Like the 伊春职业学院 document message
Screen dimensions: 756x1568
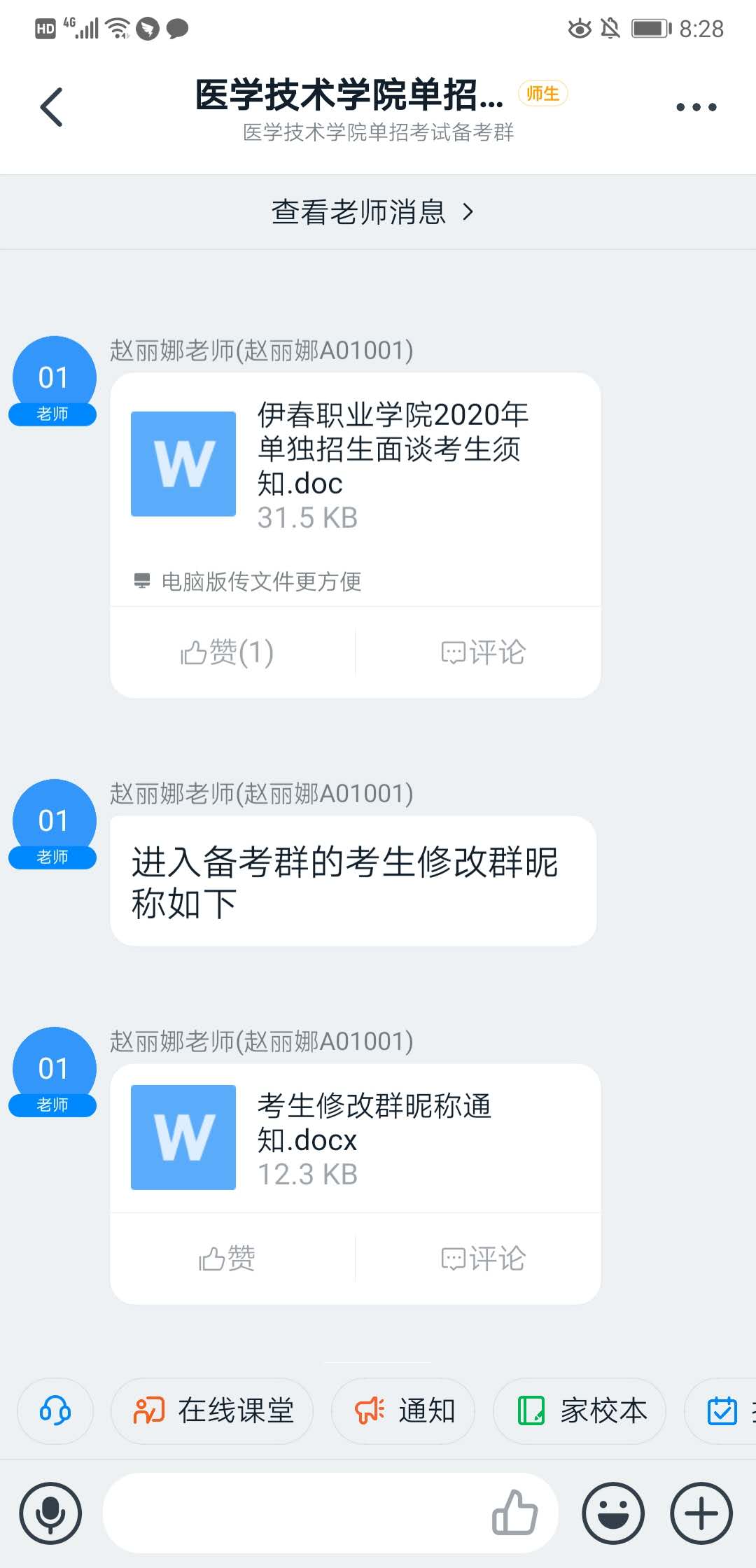(225, 652)
